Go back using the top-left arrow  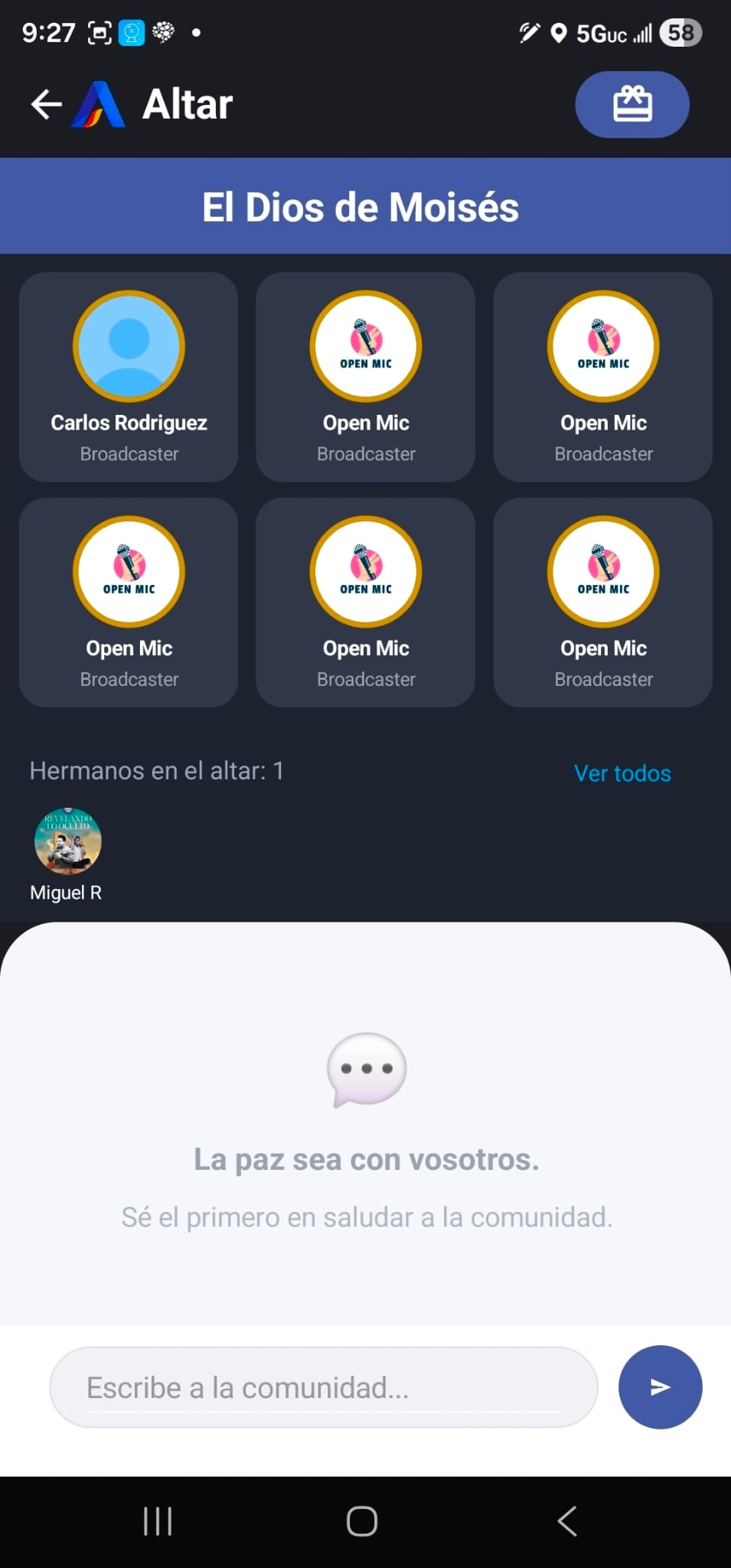(x=45, y=104)
